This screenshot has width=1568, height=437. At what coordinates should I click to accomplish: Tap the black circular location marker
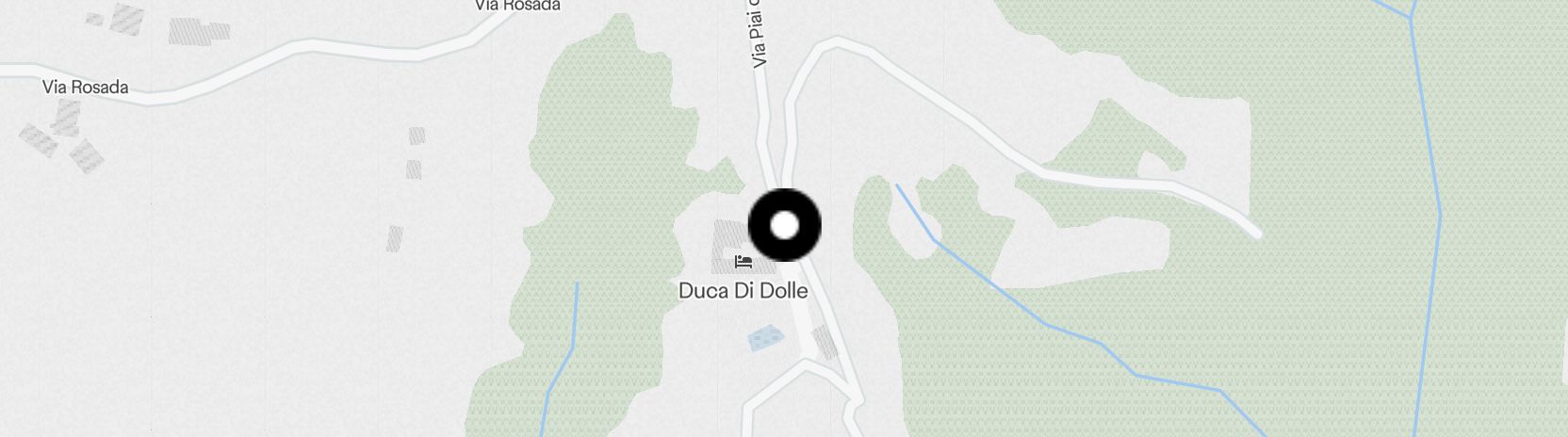click(x=784, y=225)
